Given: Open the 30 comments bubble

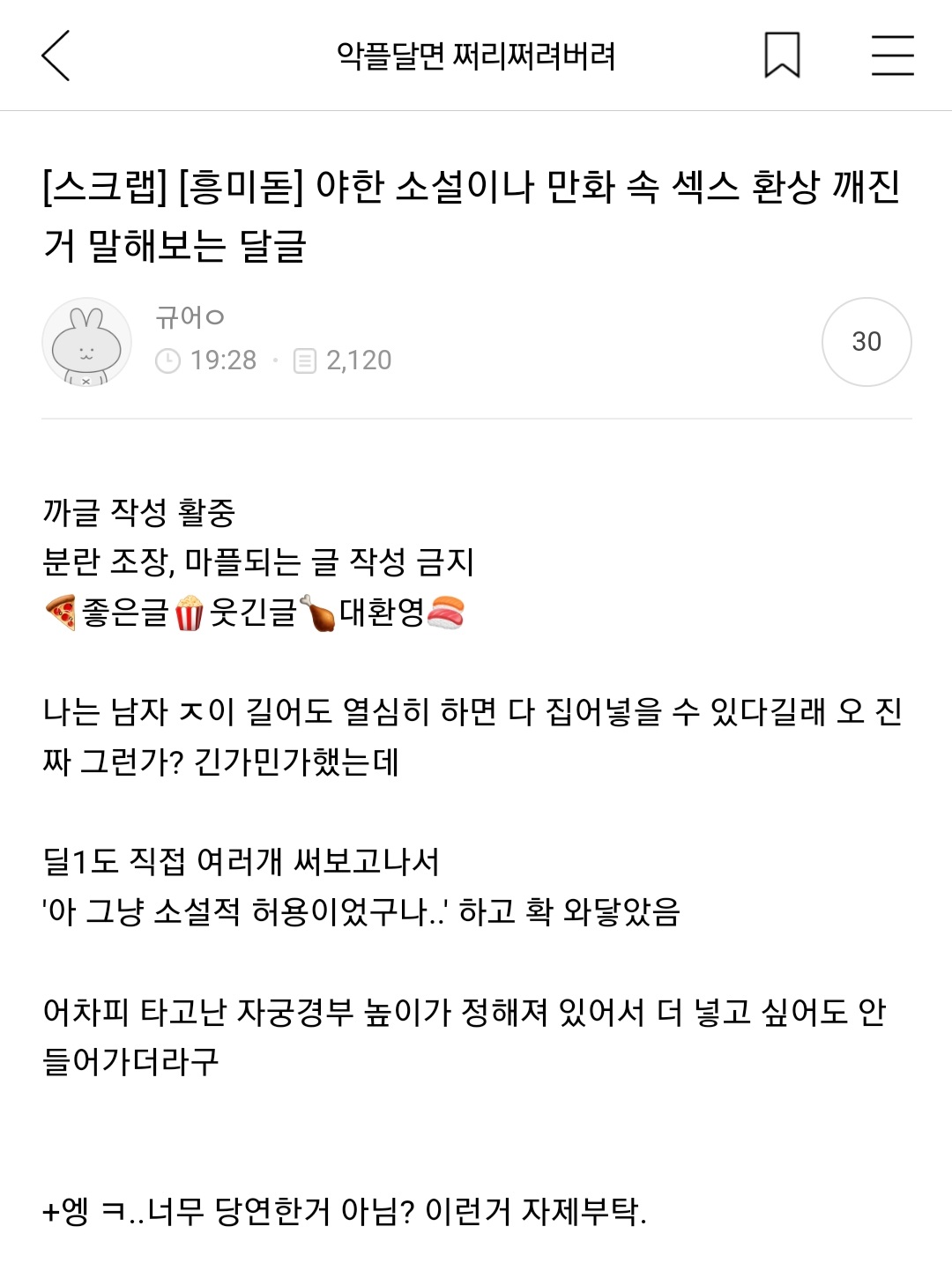Looking at the screenshot, I should tap(866, 342).
